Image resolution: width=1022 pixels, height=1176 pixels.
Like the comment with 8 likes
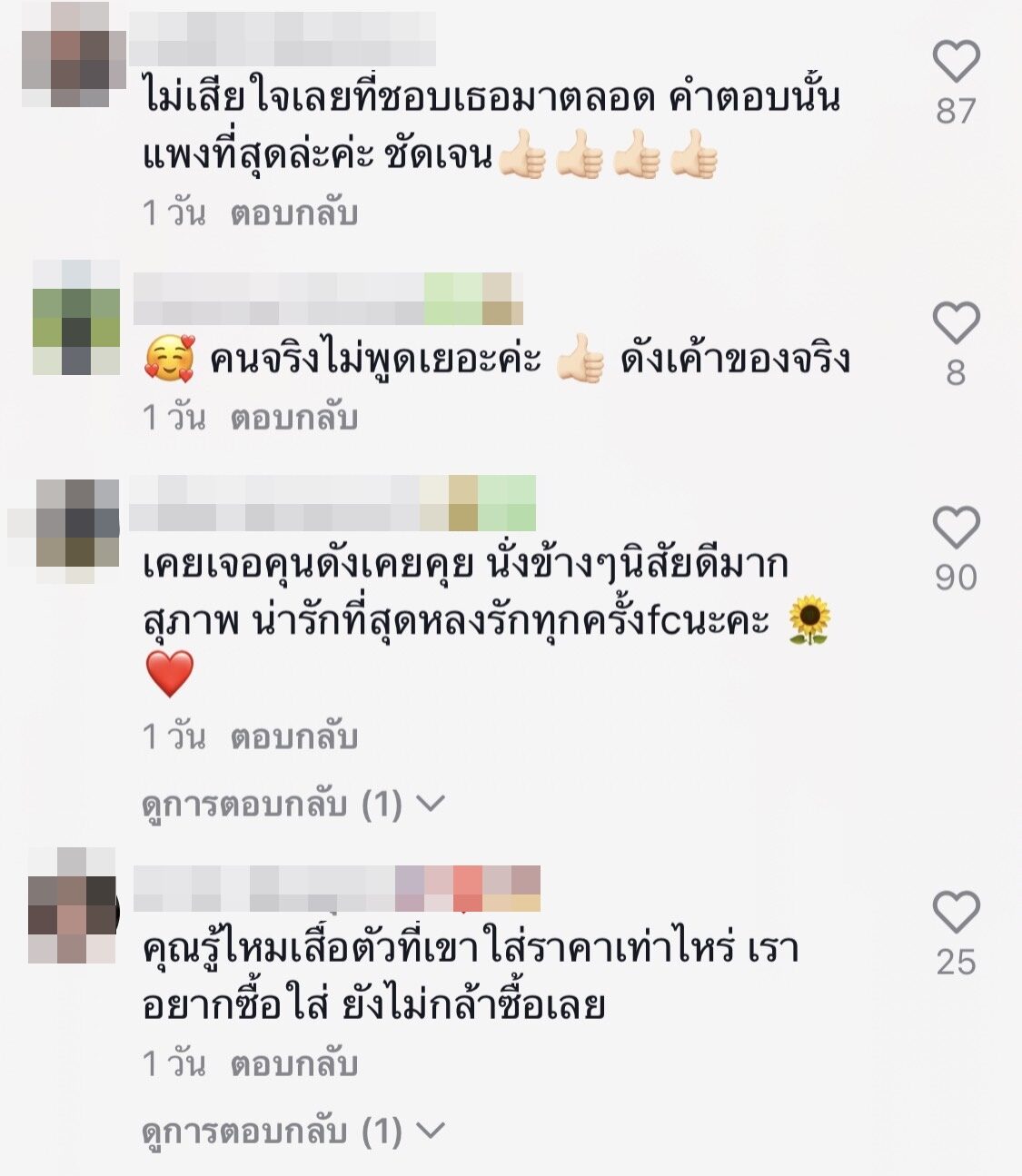point(956,322)
